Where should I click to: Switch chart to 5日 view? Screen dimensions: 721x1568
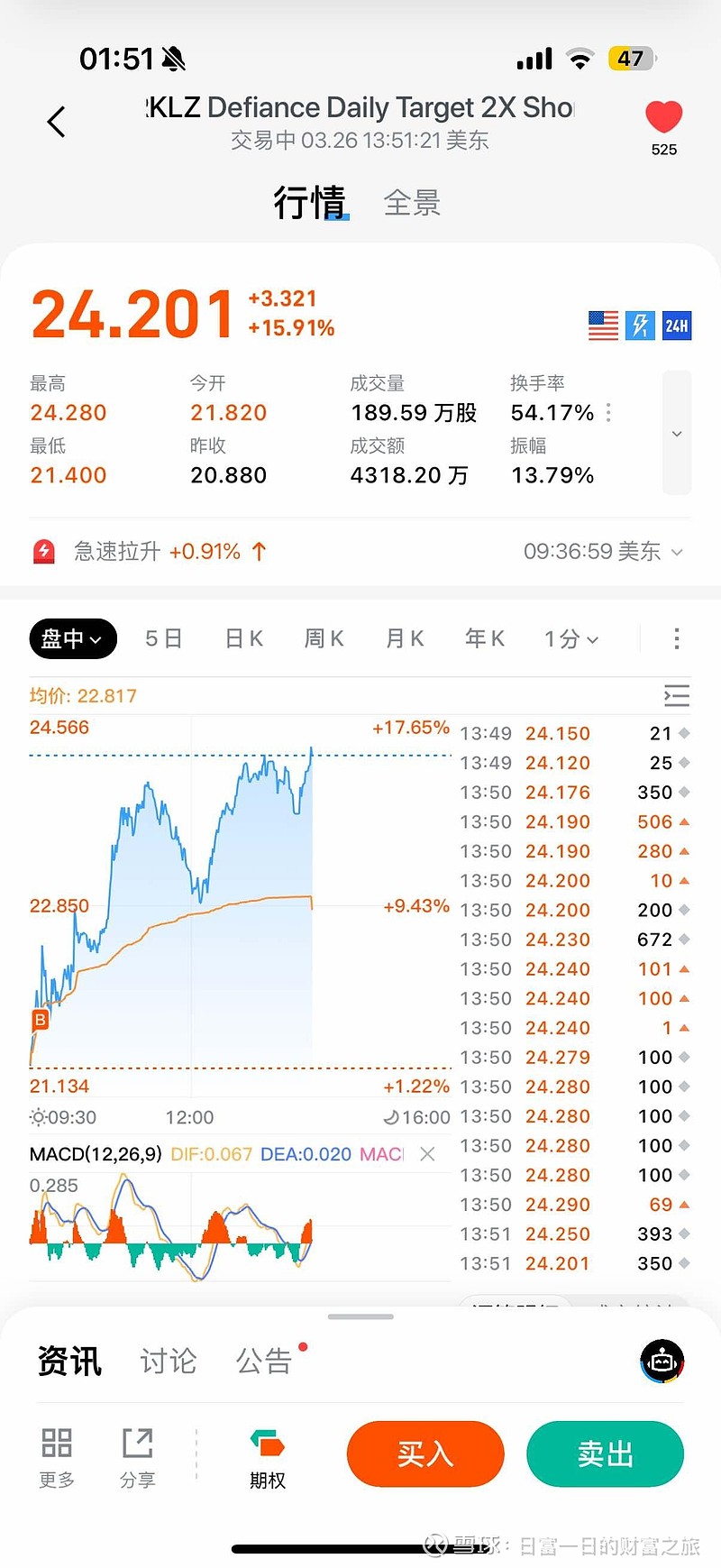click(163, 639)
